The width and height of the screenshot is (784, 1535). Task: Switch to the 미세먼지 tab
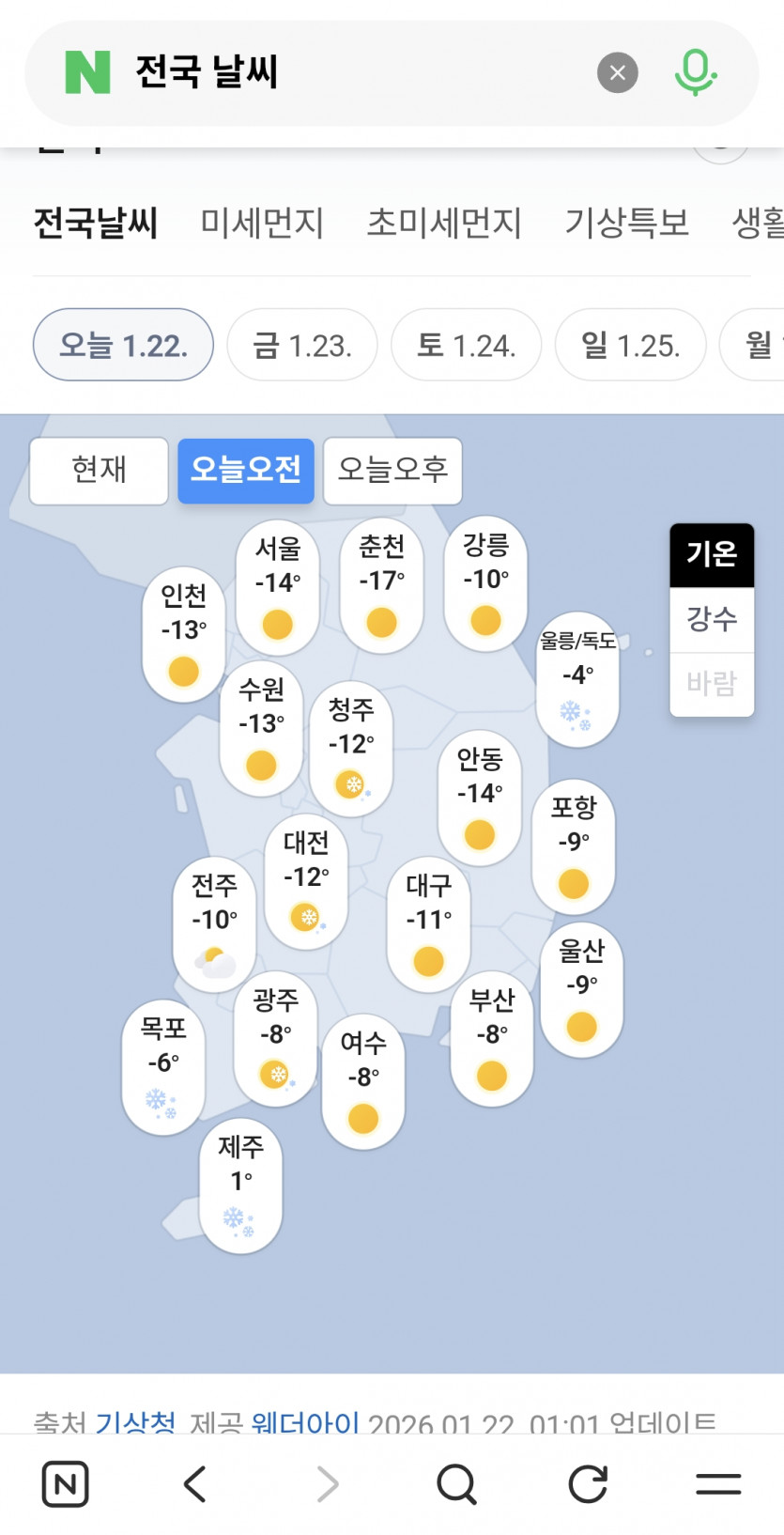pyautogui.click(x=262, y=224)
